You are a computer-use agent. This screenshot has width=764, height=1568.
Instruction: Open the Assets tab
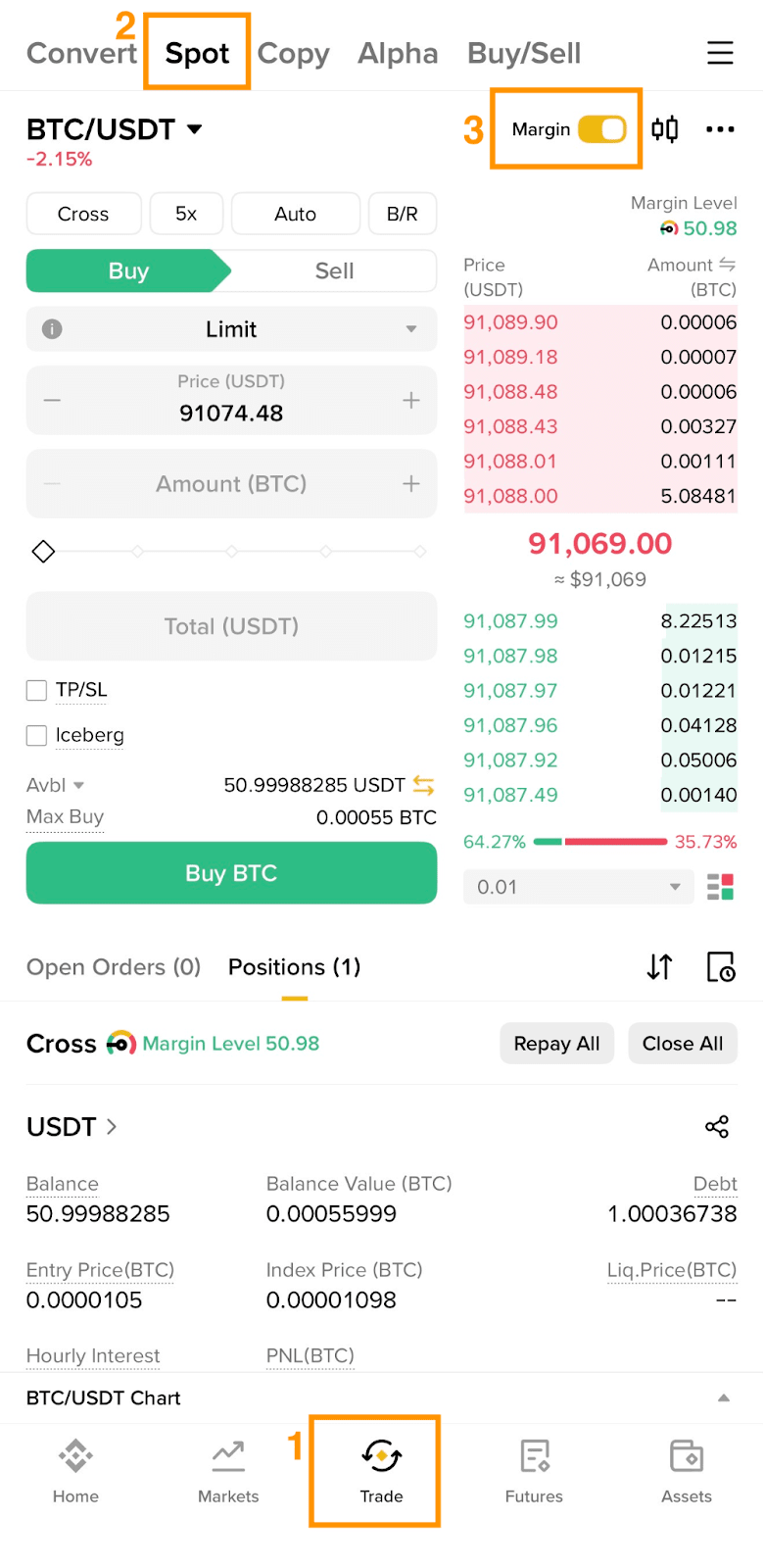coord(687,1470)
